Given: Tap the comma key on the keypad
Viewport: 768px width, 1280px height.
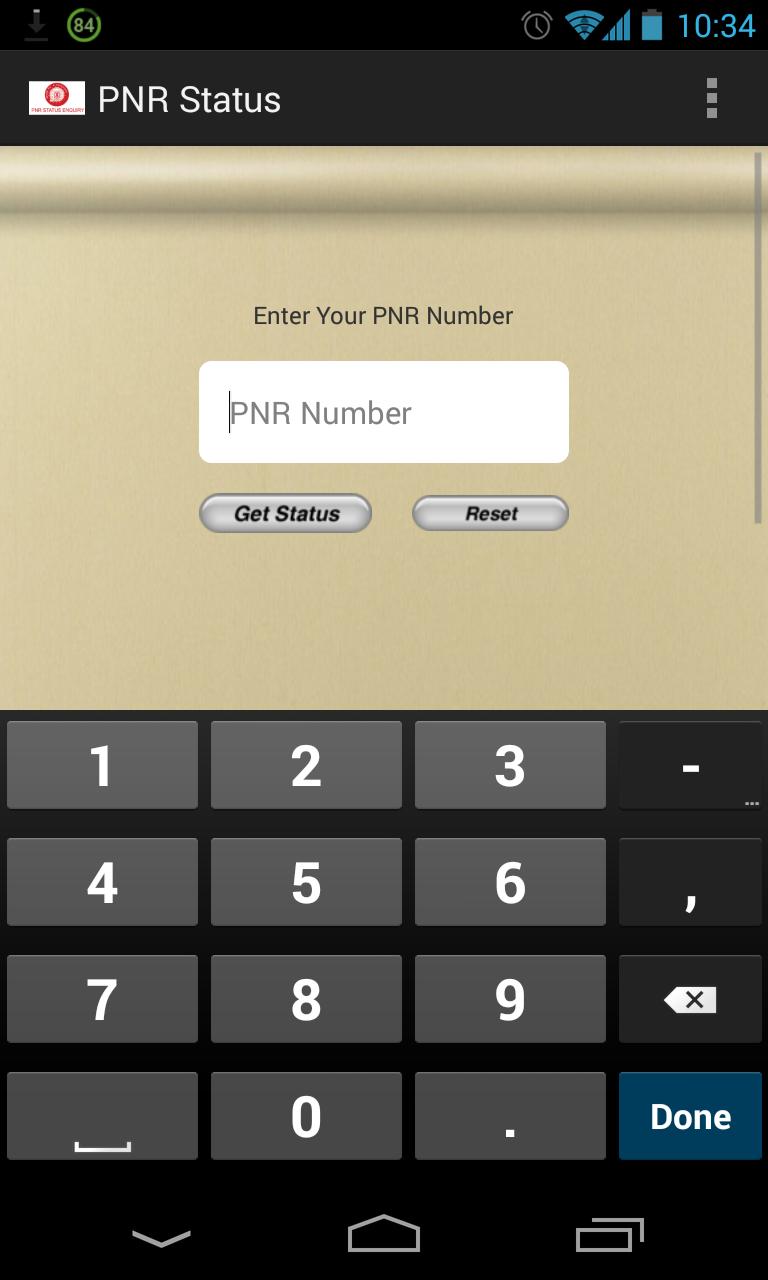Looking at the screenshot, I should click(x=689, y=882).
